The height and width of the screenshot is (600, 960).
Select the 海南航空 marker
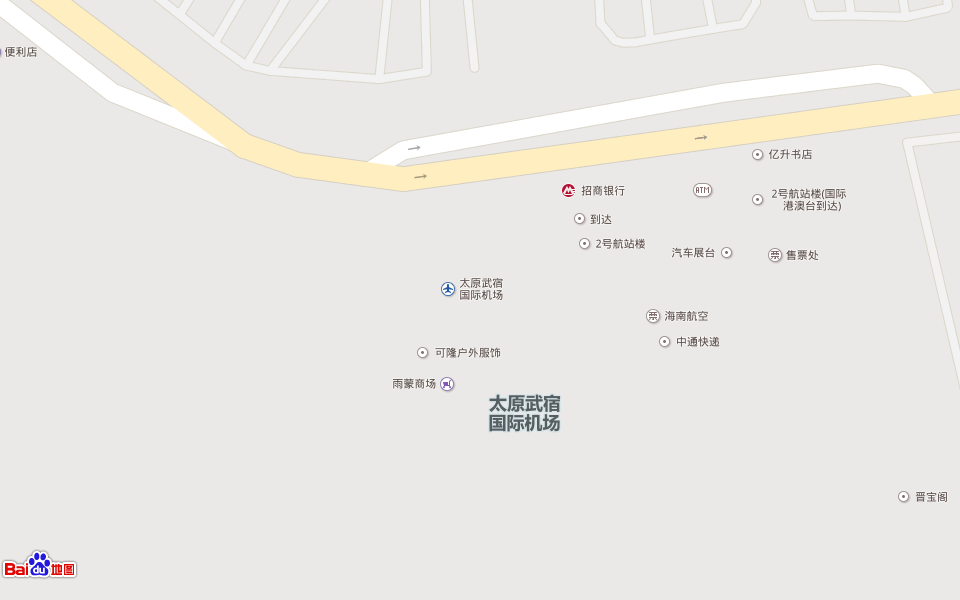click(x=653, y=316)
